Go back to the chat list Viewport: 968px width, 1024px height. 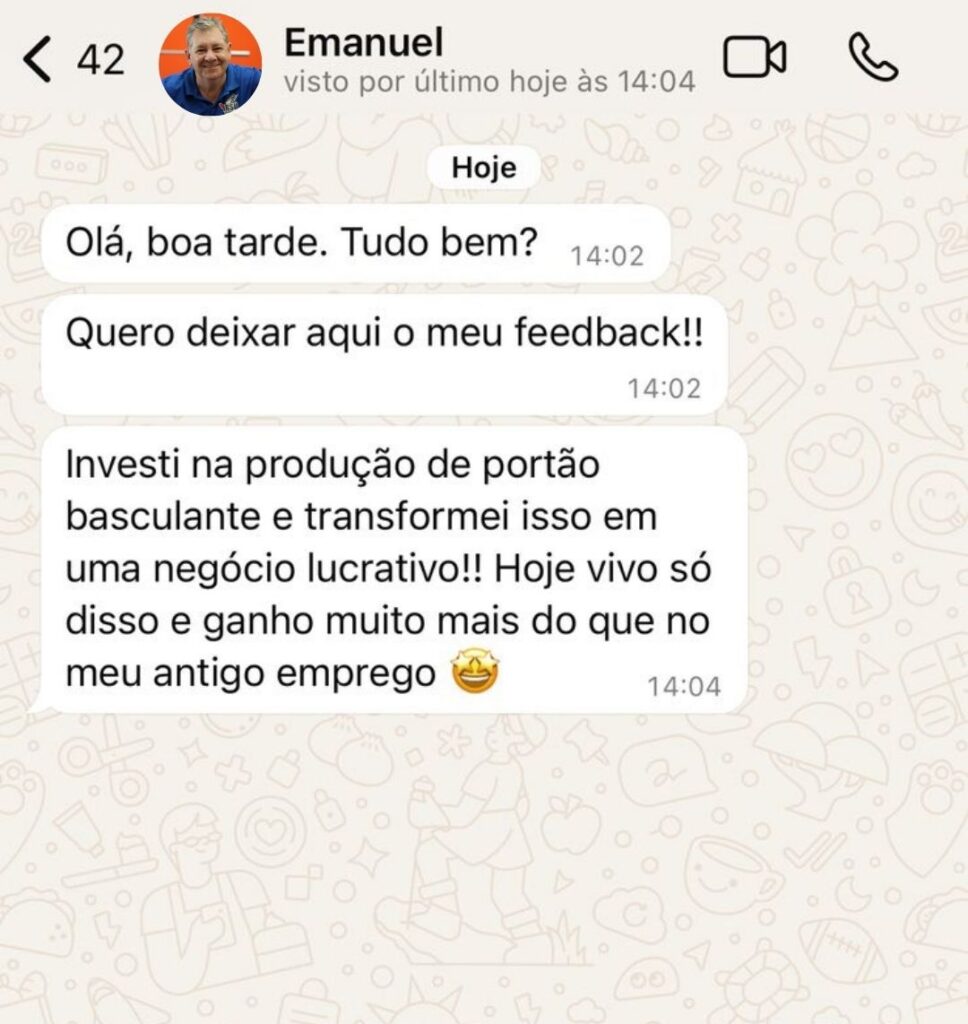(x=38, y=61)
